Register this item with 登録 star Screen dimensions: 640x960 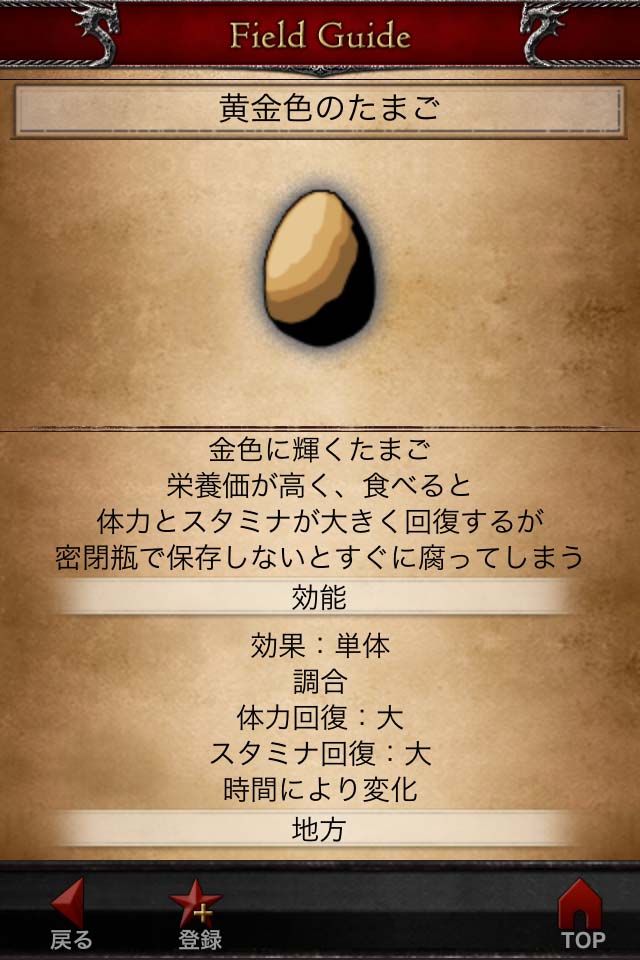click(x=198, y=915)
